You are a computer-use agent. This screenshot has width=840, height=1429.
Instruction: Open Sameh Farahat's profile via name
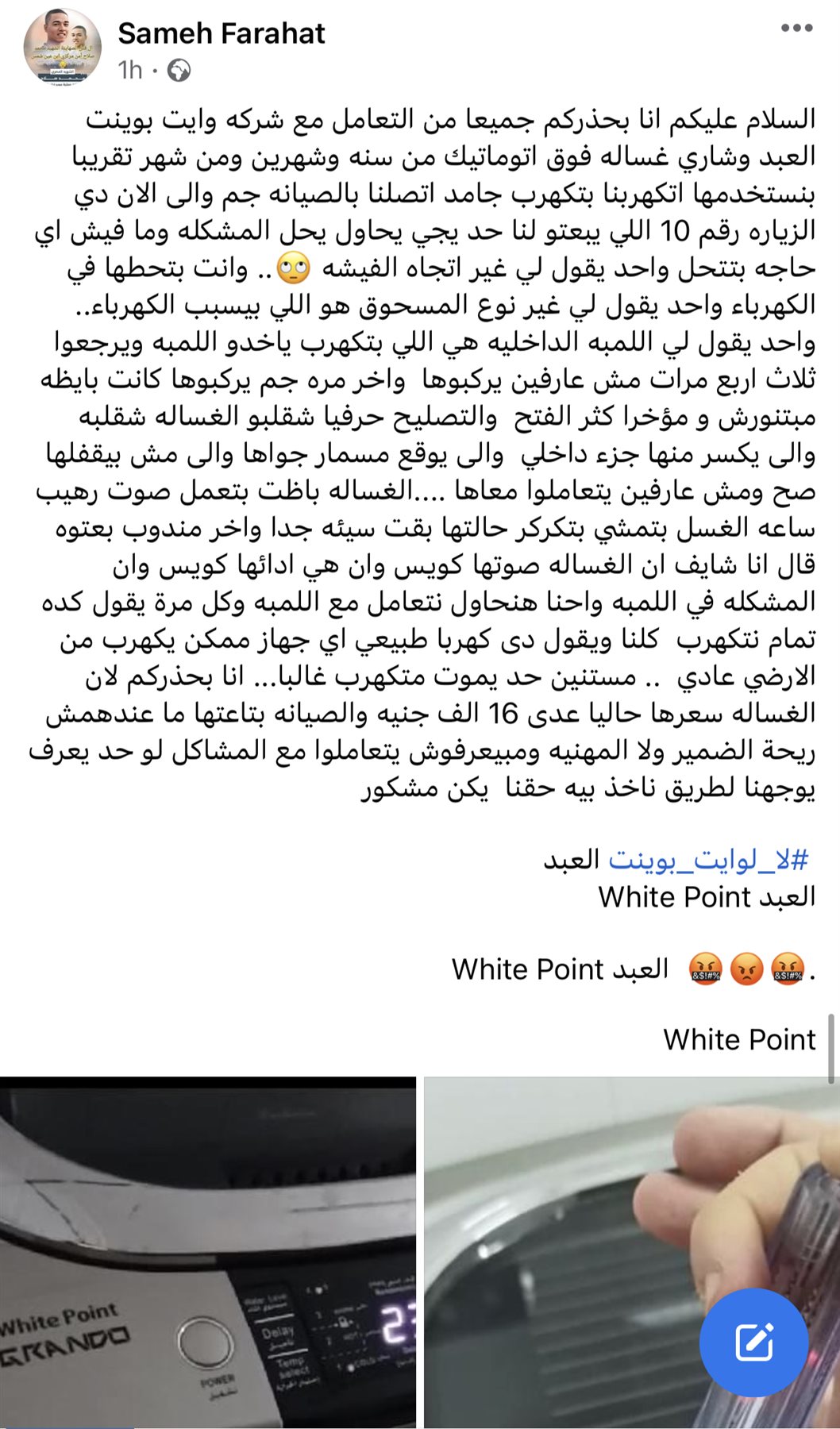pyautogui.click(x=222, y=34)
